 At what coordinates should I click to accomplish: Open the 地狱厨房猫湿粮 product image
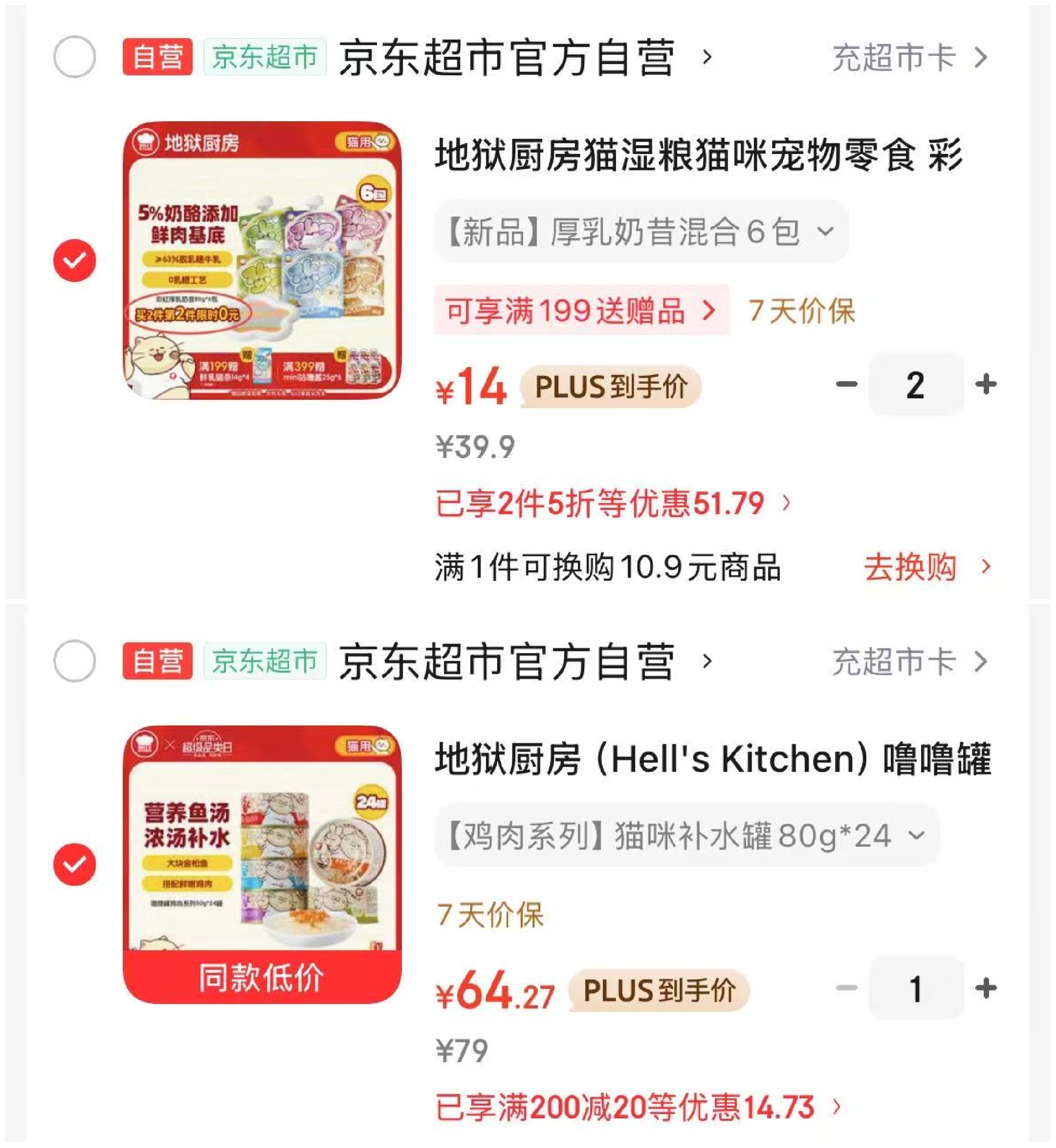click(262, 260)
